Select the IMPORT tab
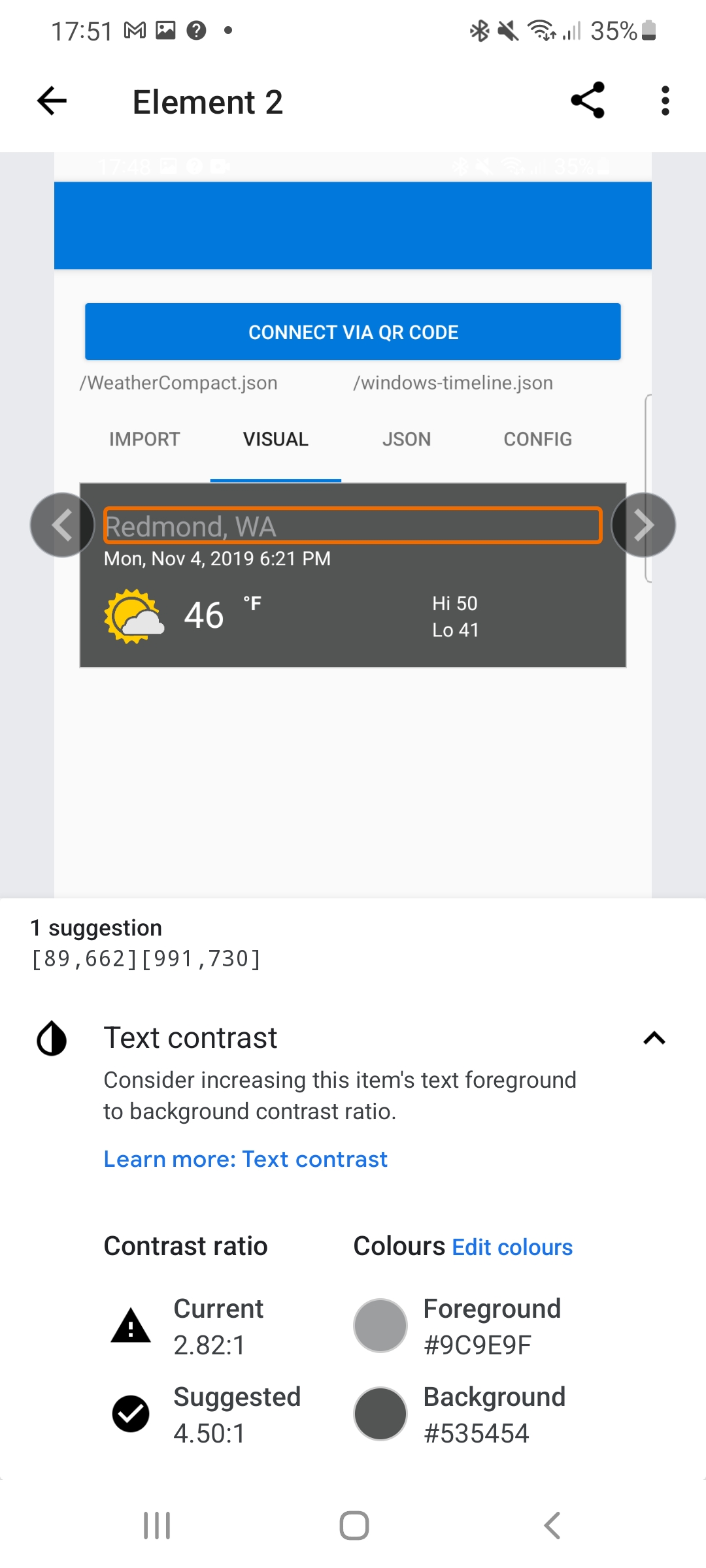This screenshot has height=1568, width=706. pyautogui.click(x=144, y=439)
